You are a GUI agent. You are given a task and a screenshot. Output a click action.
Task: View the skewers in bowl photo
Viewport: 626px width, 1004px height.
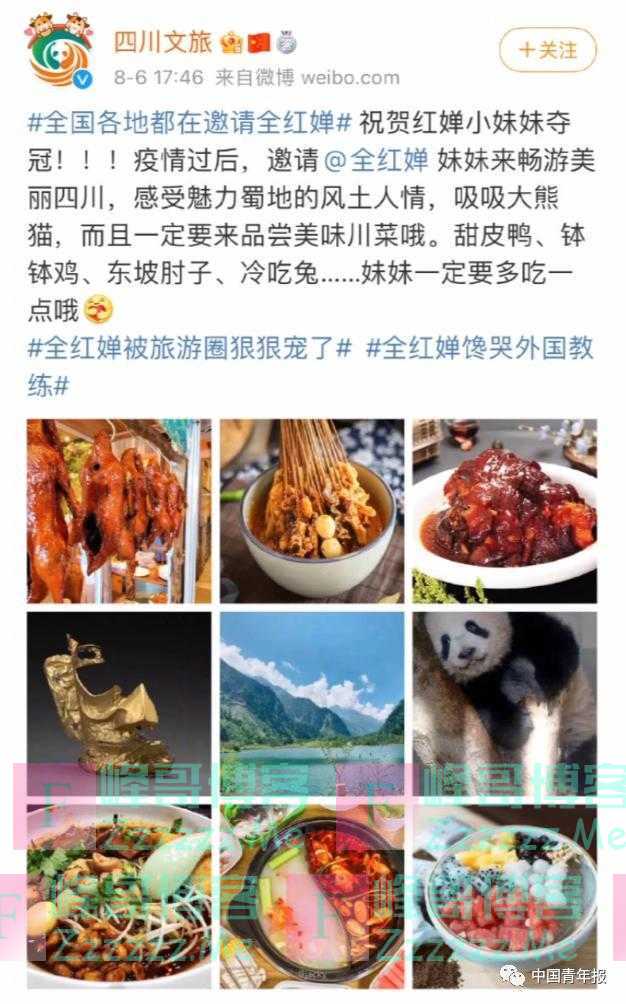(312, 510)
